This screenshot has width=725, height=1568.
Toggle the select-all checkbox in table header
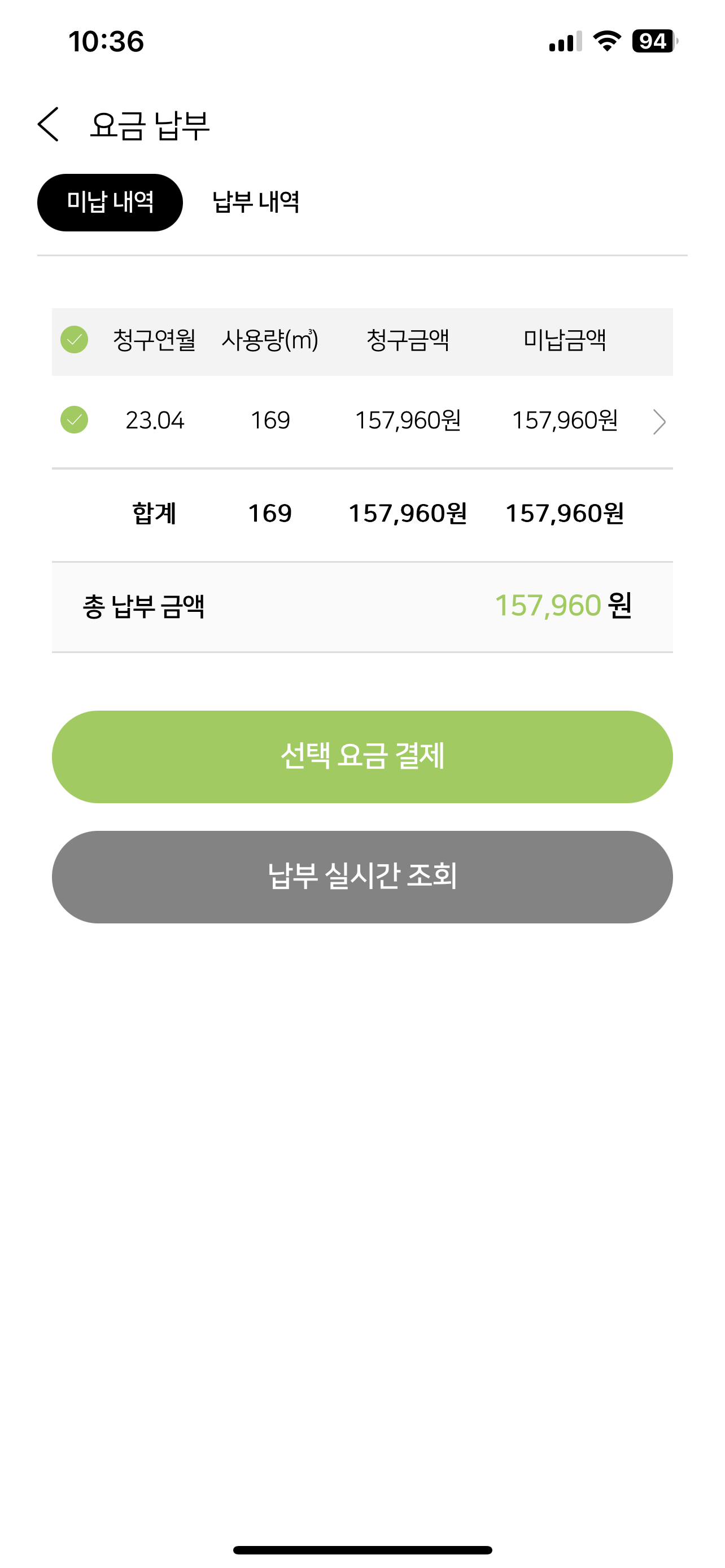point(75,340)
